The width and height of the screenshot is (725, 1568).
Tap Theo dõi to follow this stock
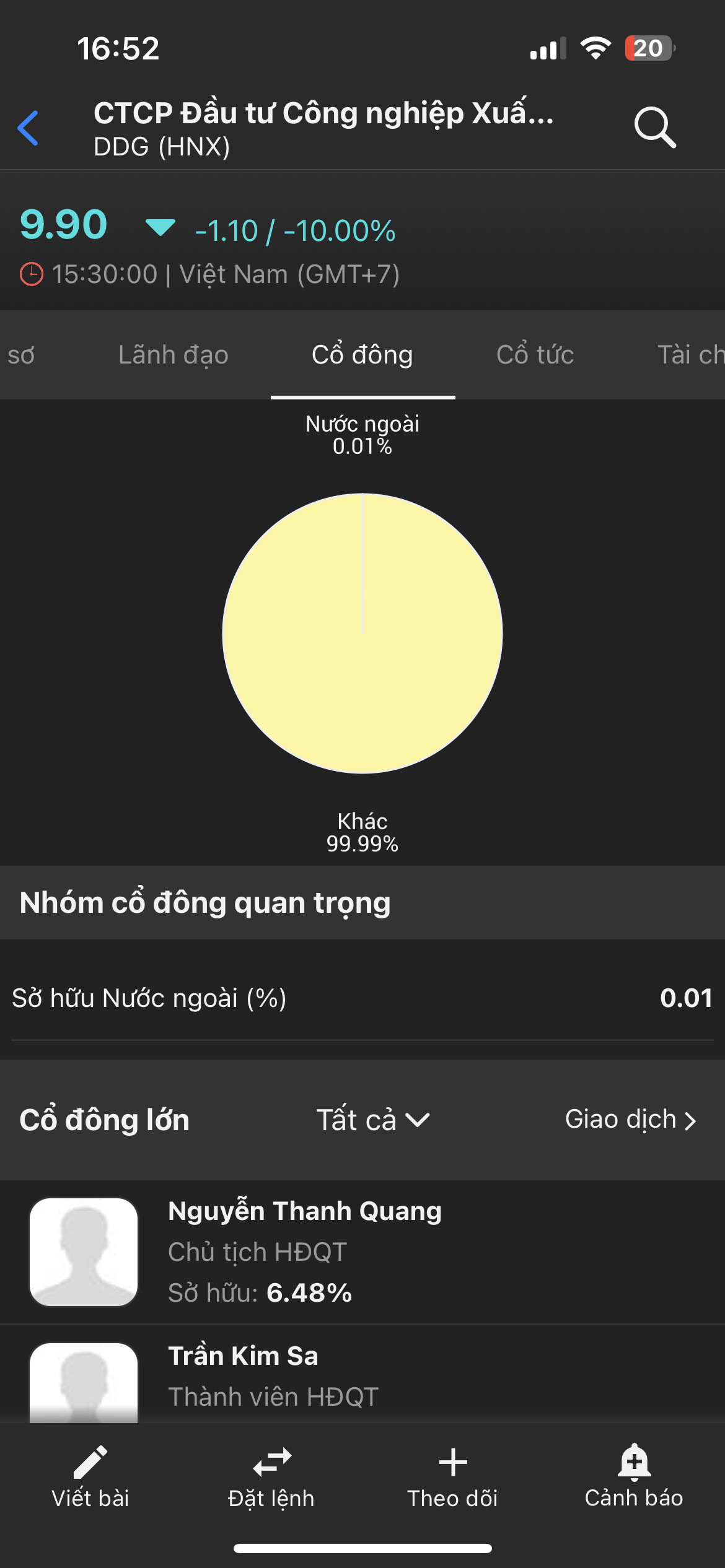click(452, 1477)
